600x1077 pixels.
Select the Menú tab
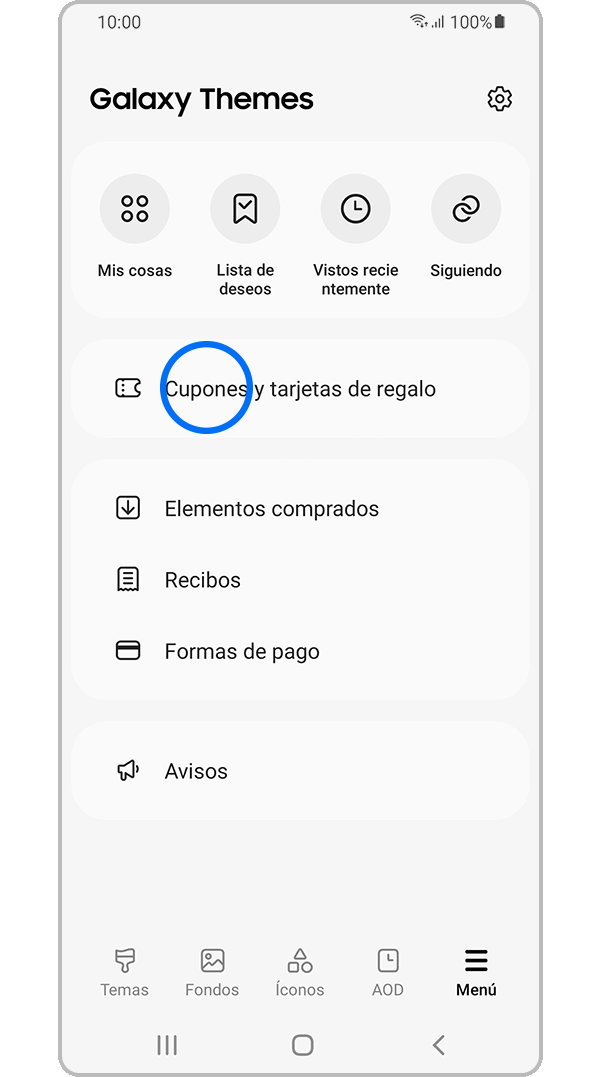[x=476, y=973]
